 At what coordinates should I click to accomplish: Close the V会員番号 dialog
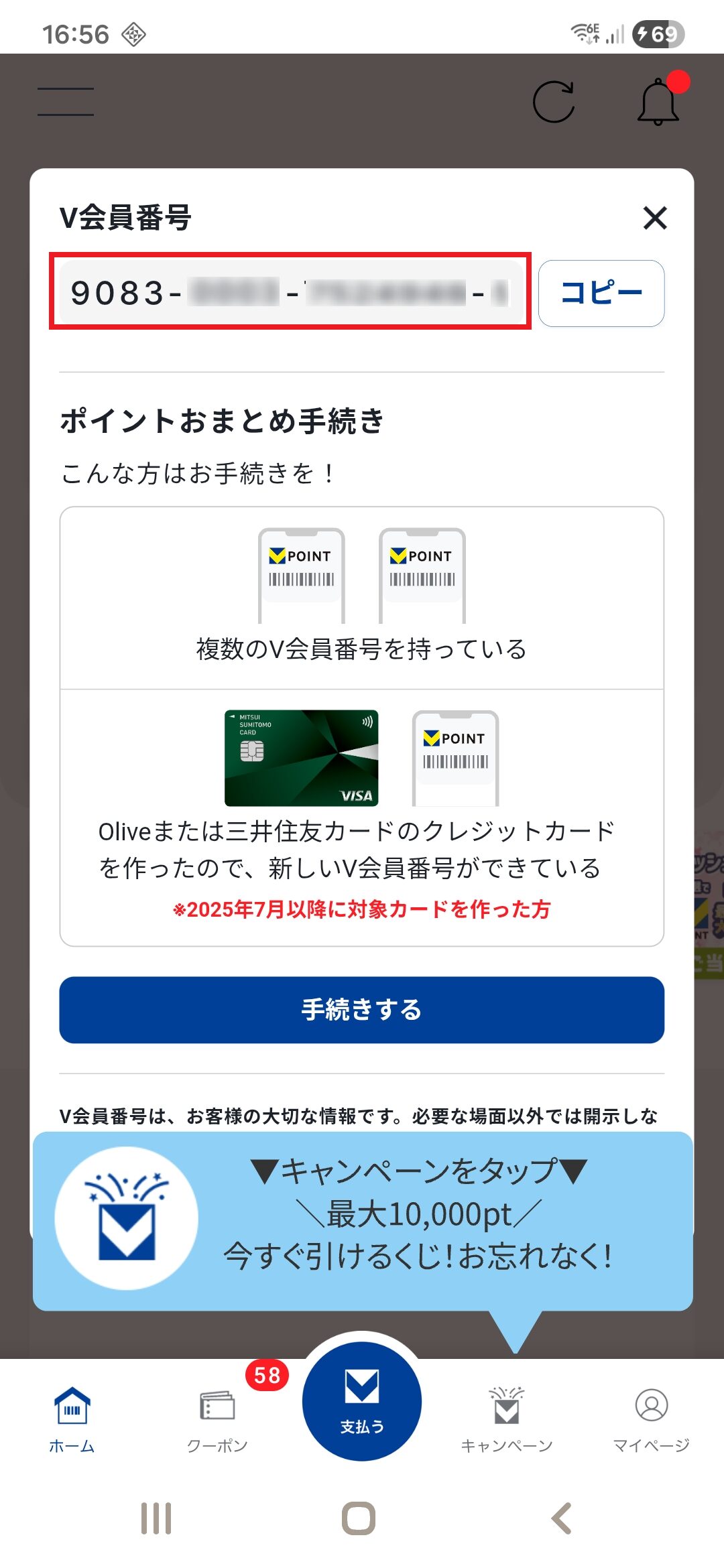point(654,218)
